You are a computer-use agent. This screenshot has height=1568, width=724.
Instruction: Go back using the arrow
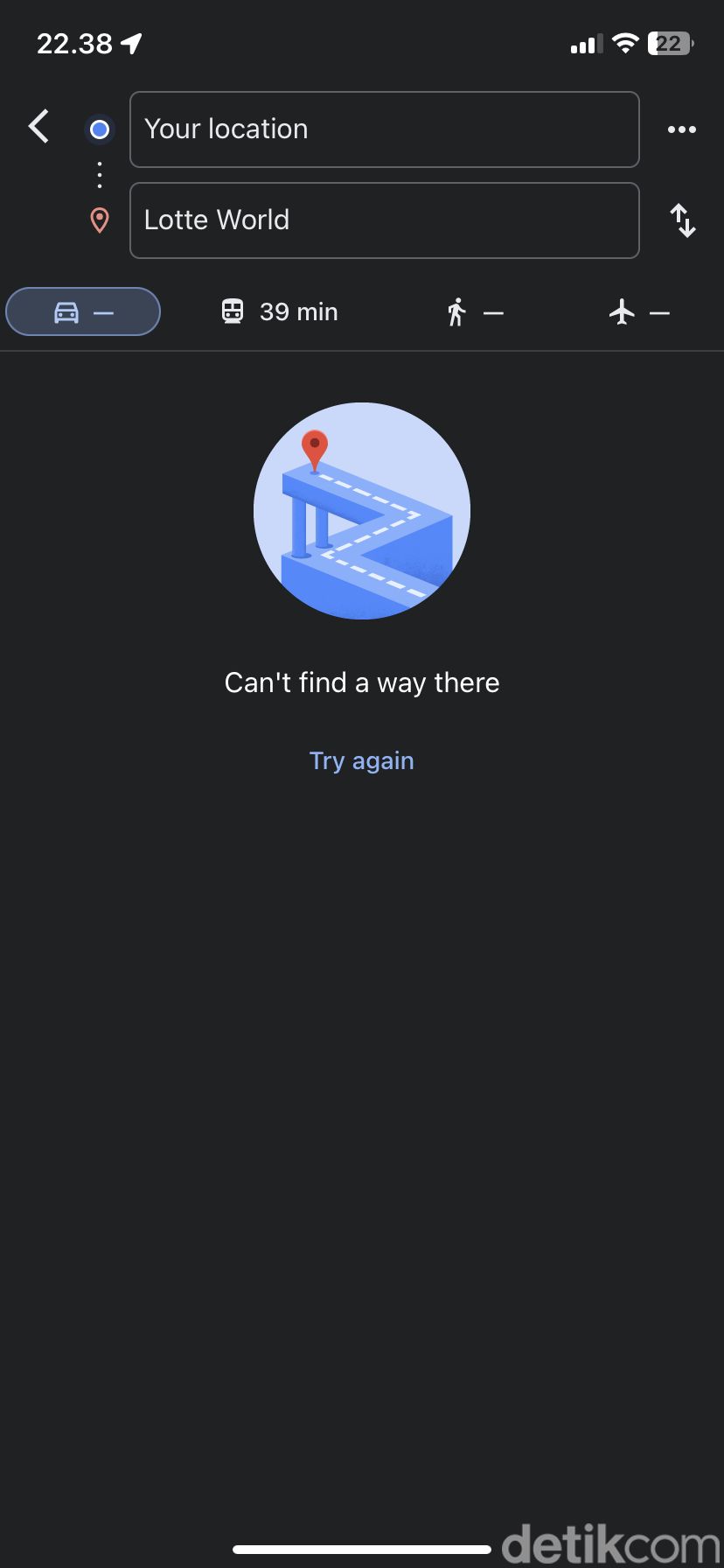click(38, 127)
